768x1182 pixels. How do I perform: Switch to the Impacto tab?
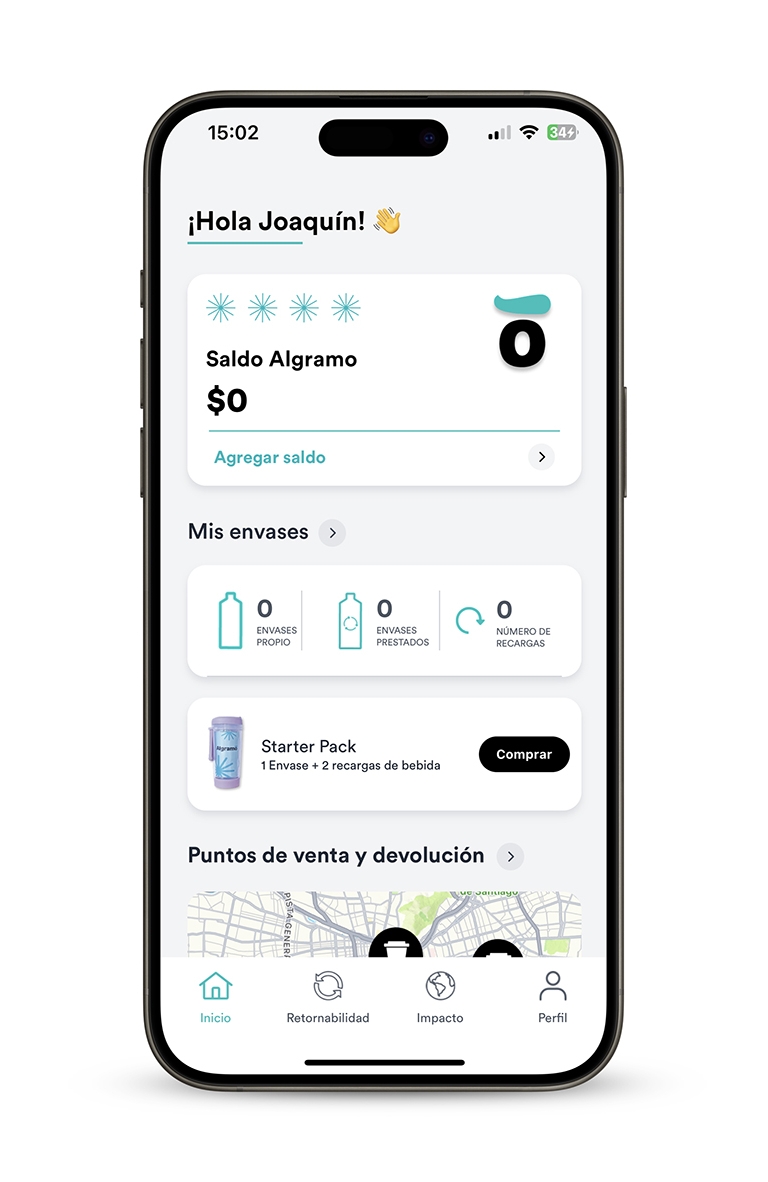coord(440,998)
